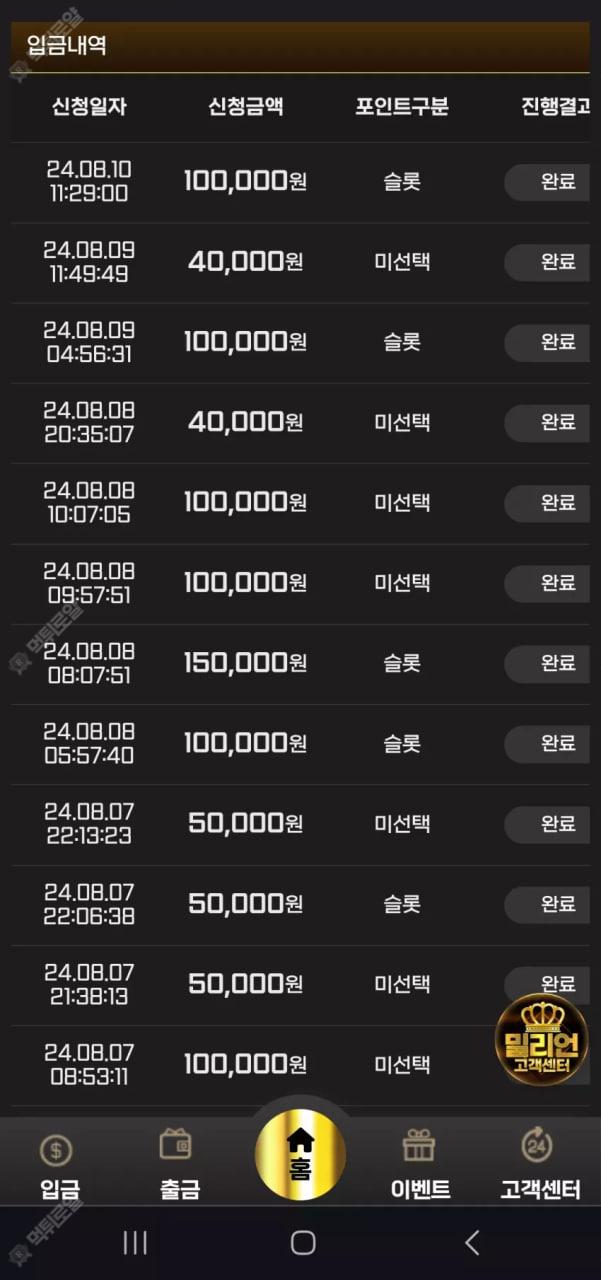The height and width of the screenshot is (1280, 601).
Task: Open recent apps from the navigation bar
Action: 134,1242
